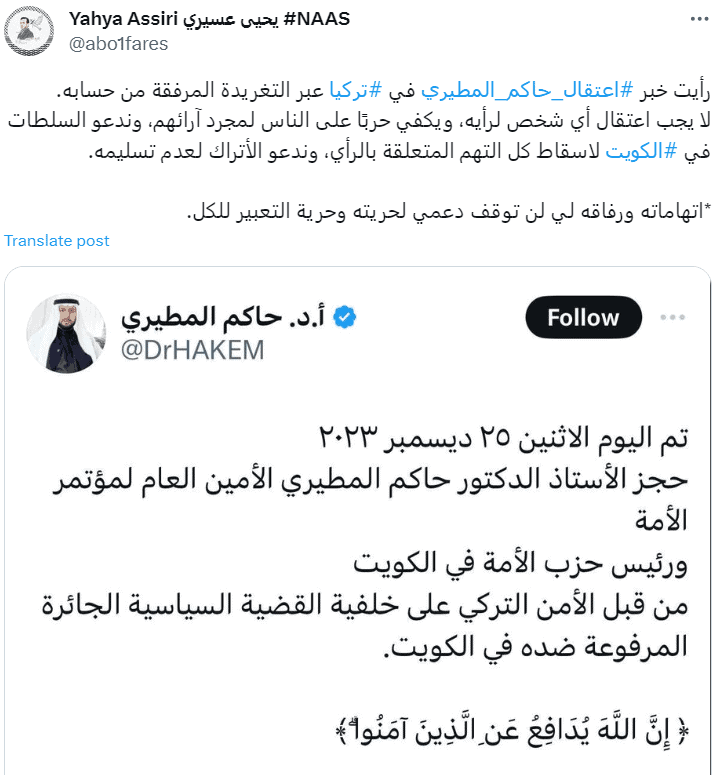Open the overflow menu on Yahya Assiri's post
The height and width of the screenshot is (775, 713).
pyautogui.click(x=699, y=19)
